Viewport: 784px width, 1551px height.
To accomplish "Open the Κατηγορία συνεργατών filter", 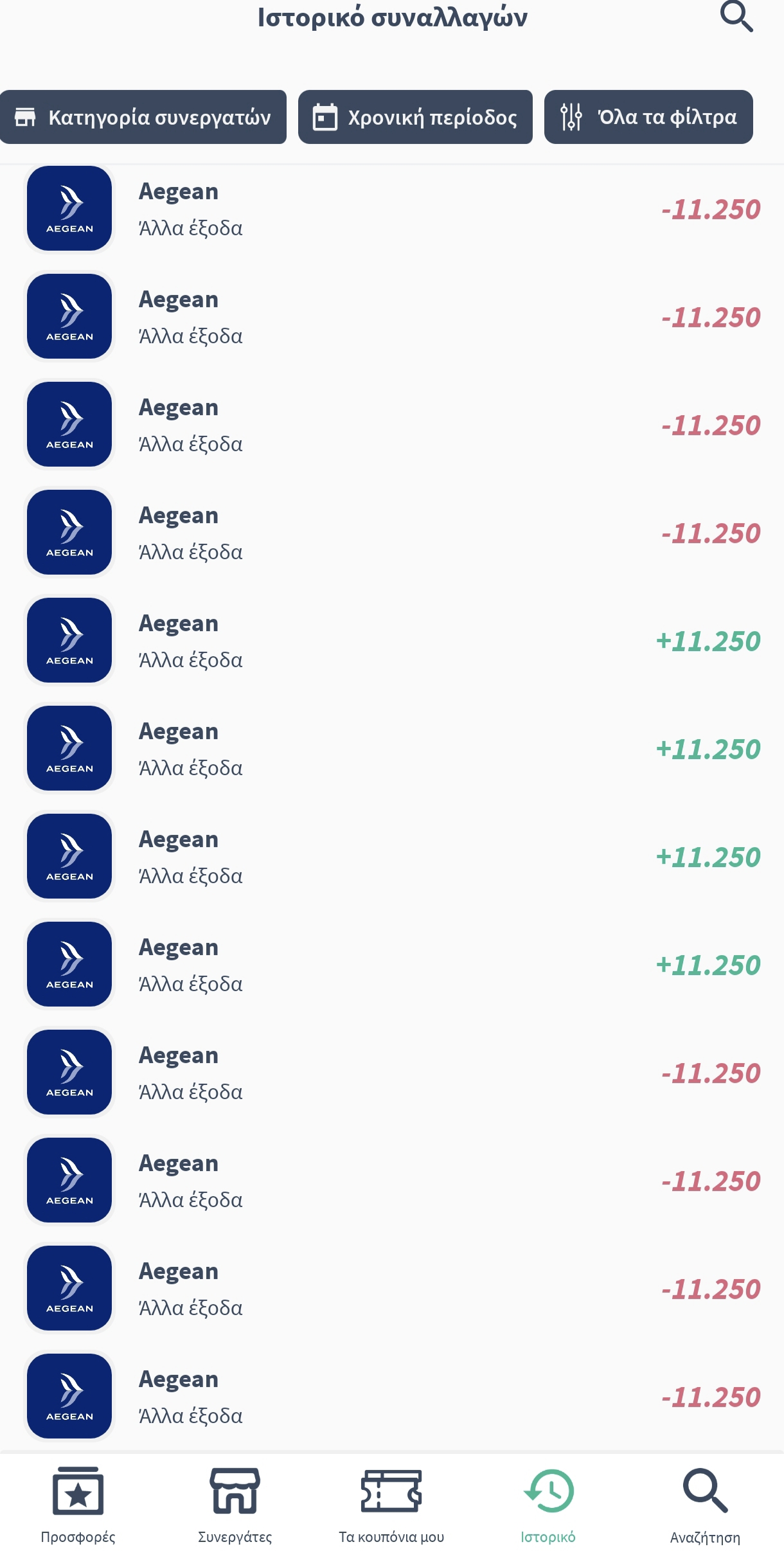I will tap(143, 117).
